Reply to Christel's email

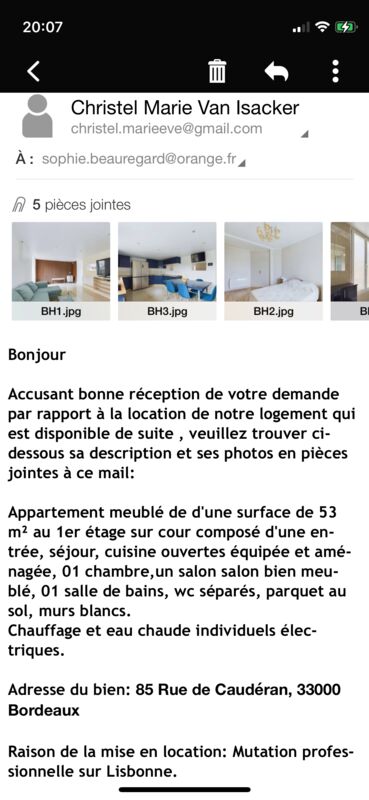[276, 71]
